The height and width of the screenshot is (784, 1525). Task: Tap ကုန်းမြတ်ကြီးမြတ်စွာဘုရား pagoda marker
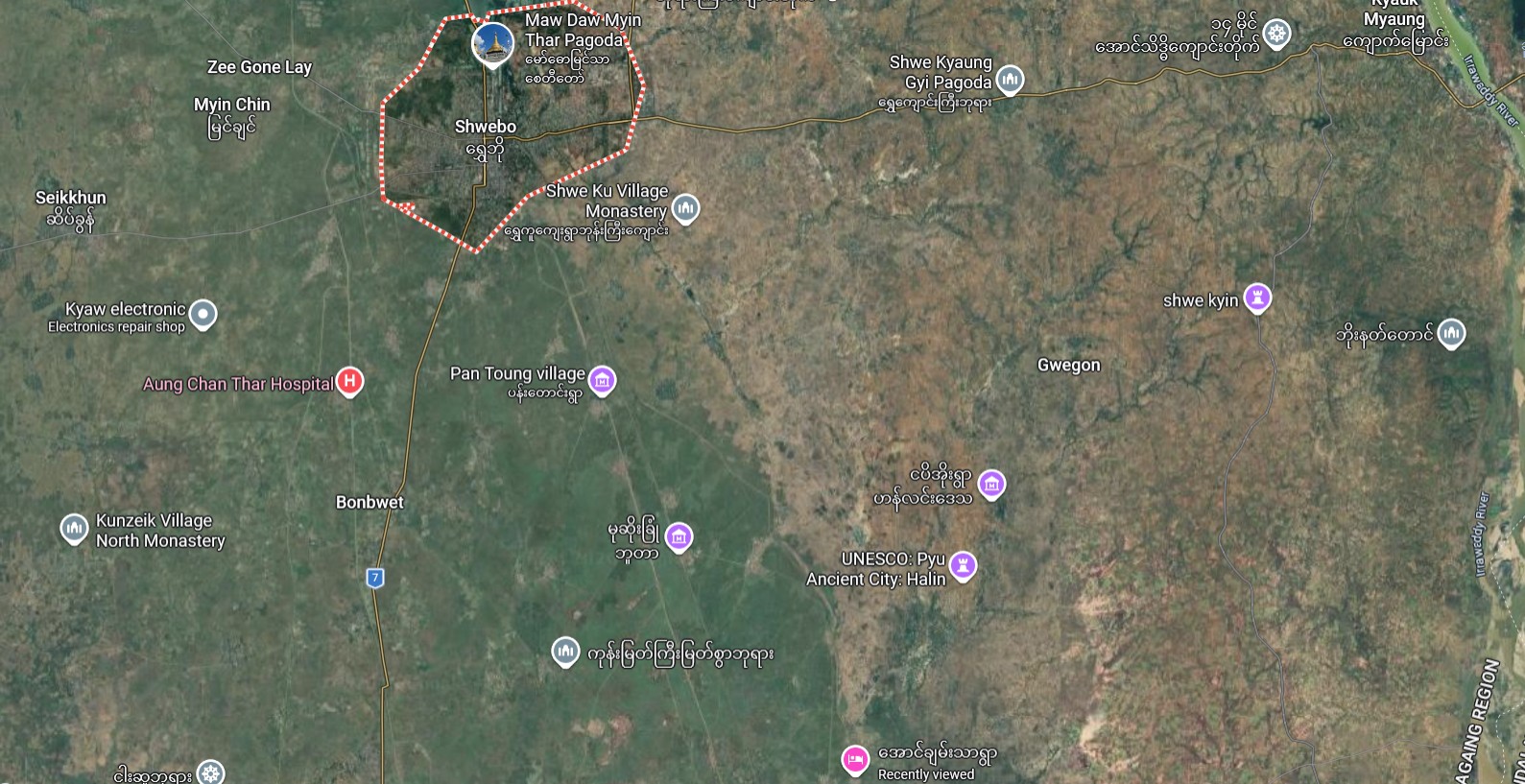(565, 652)
